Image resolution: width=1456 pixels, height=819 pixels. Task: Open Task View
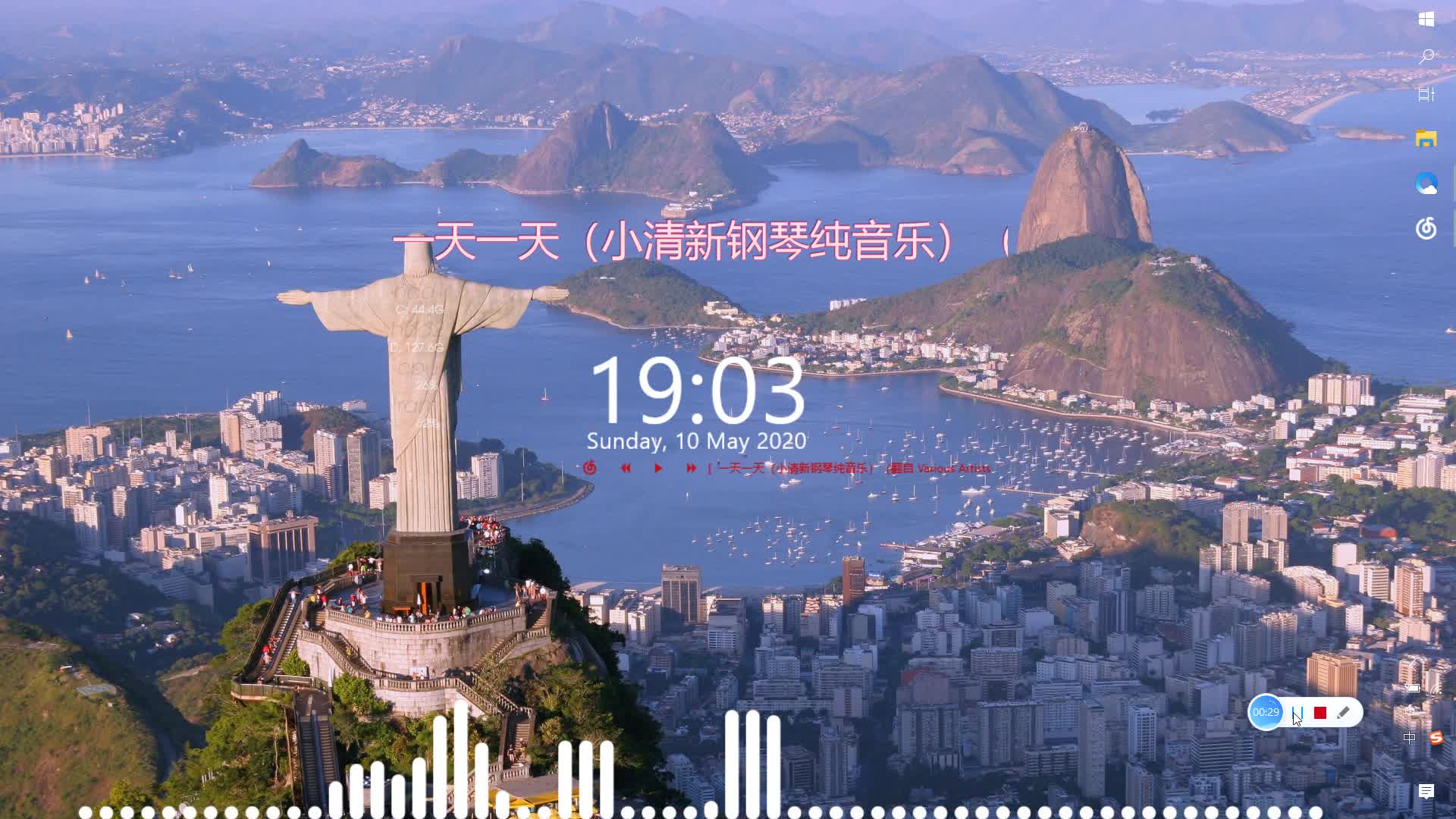pos(1426,94)
